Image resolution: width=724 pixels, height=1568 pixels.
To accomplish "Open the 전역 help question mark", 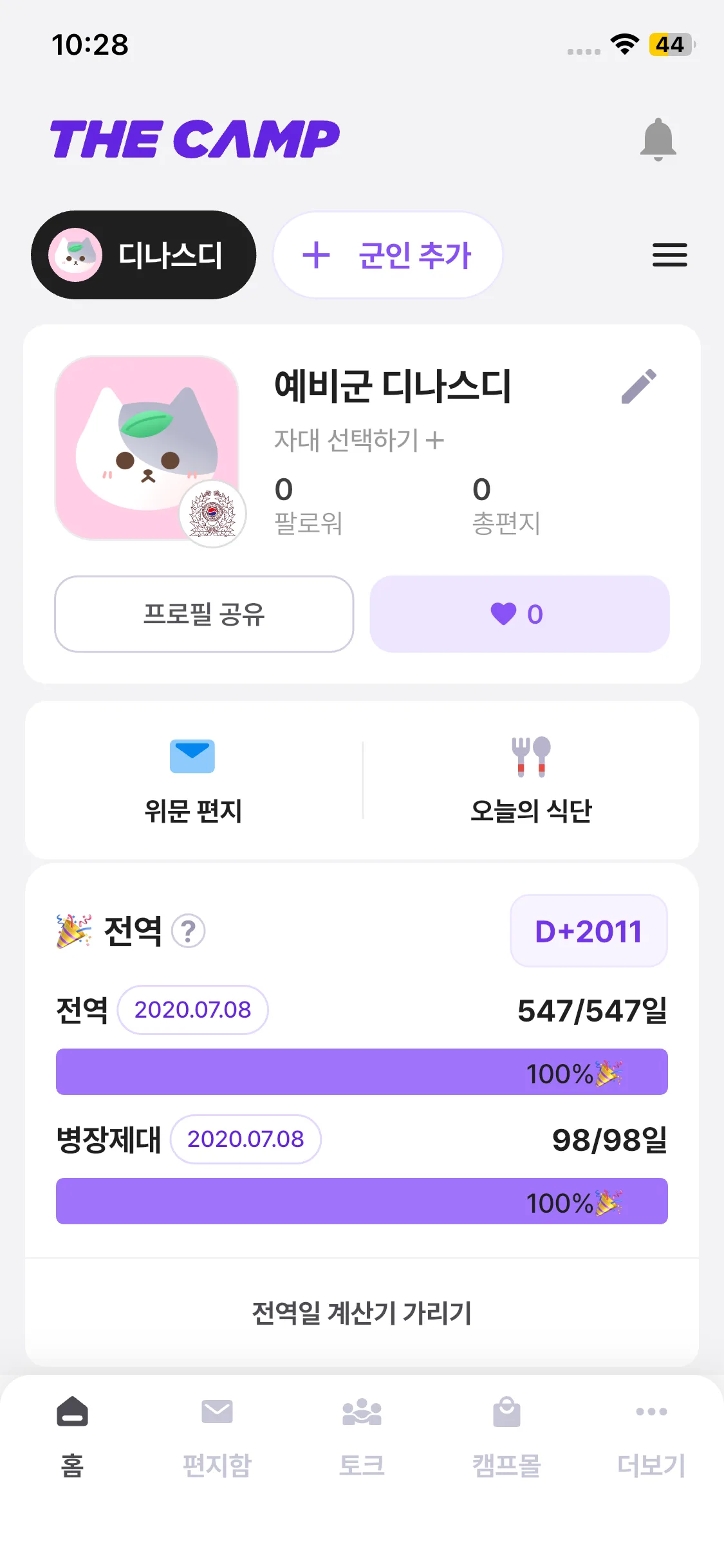I will pos(189,931).
